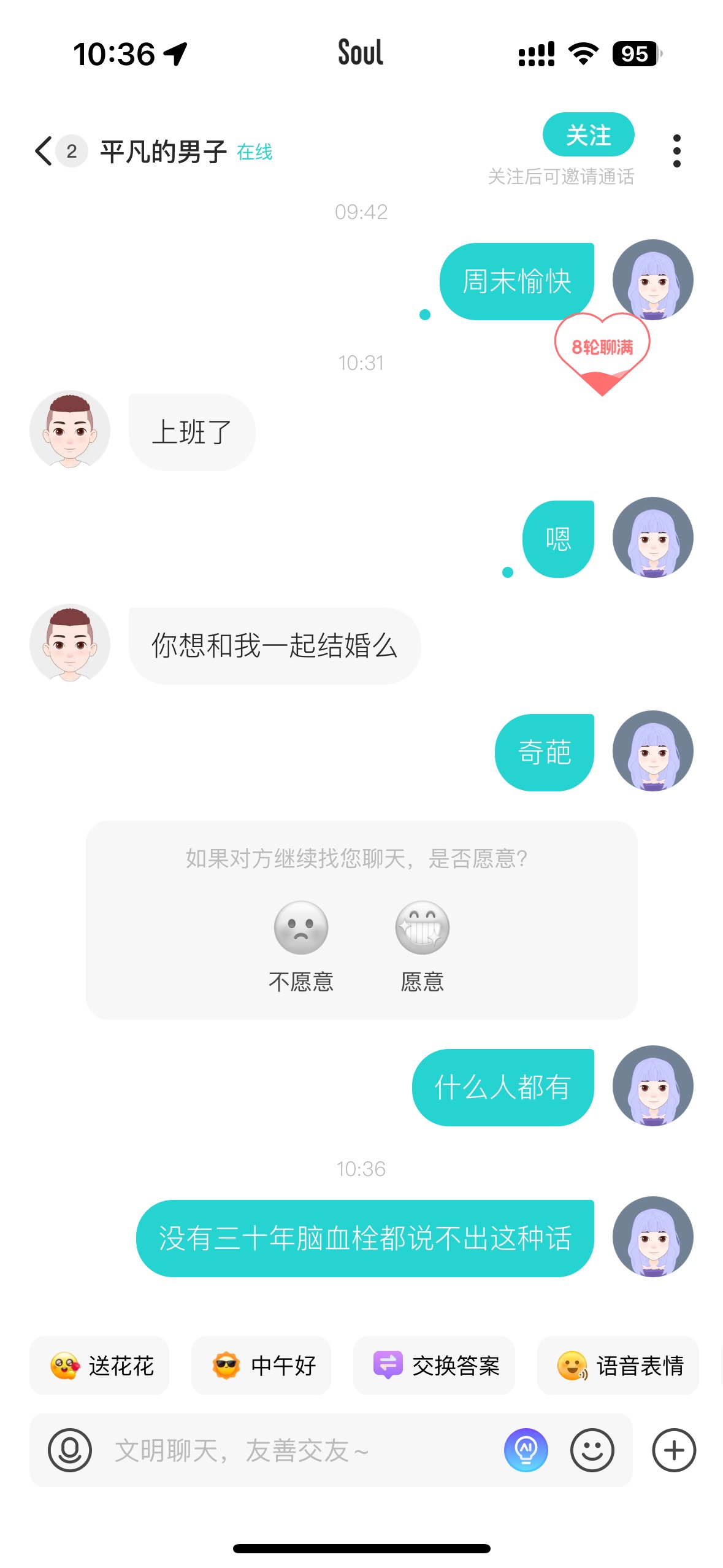Open the 语音表情 chip
The height and width of the screenshot is (1568, 723).
pyautogui.click(x=618, y=1366)
